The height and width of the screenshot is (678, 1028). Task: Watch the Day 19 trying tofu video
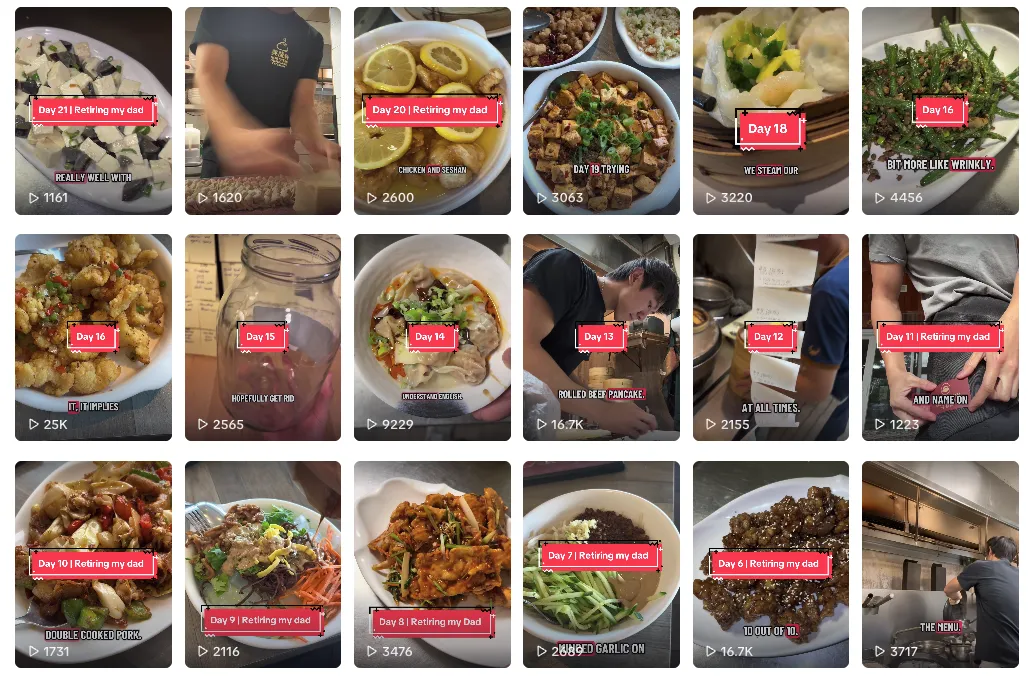point(601,110)
